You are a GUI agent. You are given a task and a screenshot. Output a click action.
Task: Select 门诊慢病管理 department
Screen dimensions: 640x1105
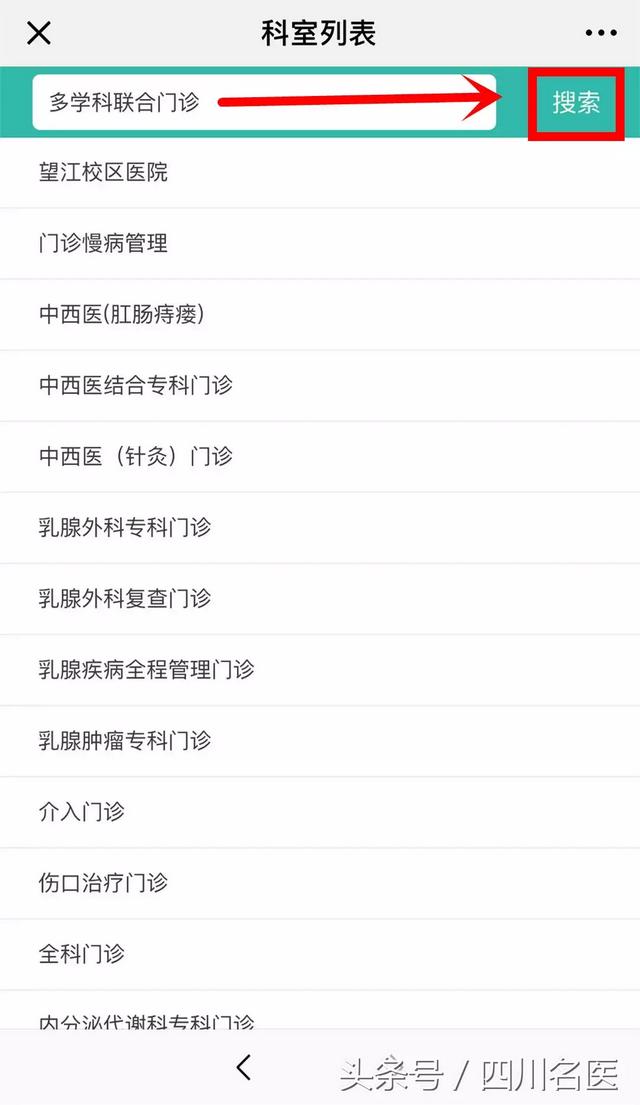320,244
